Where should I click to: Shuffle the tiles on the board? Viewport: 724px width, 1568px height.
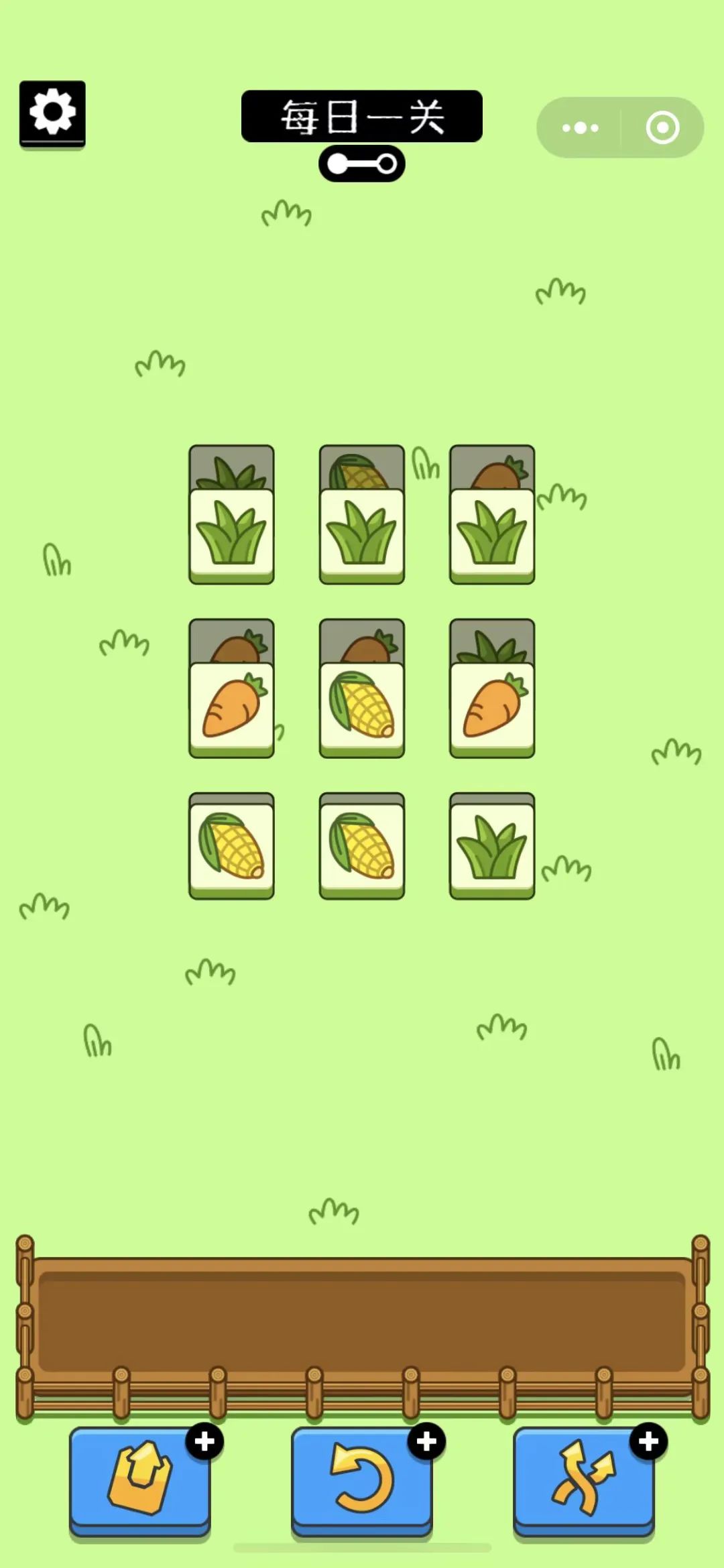pos(583,1479)
